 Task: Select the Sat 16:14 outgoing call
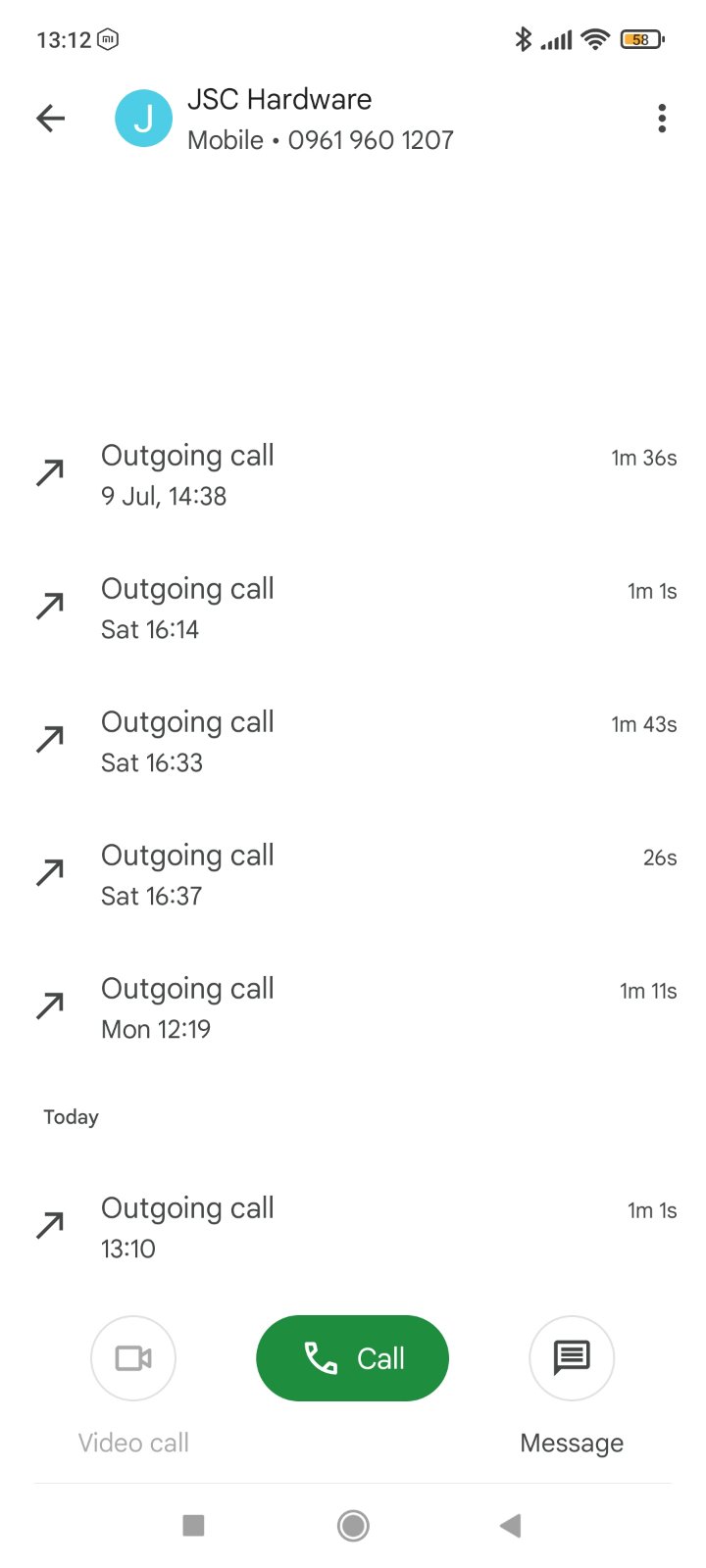pyautogui.click(x=353, y=609)
